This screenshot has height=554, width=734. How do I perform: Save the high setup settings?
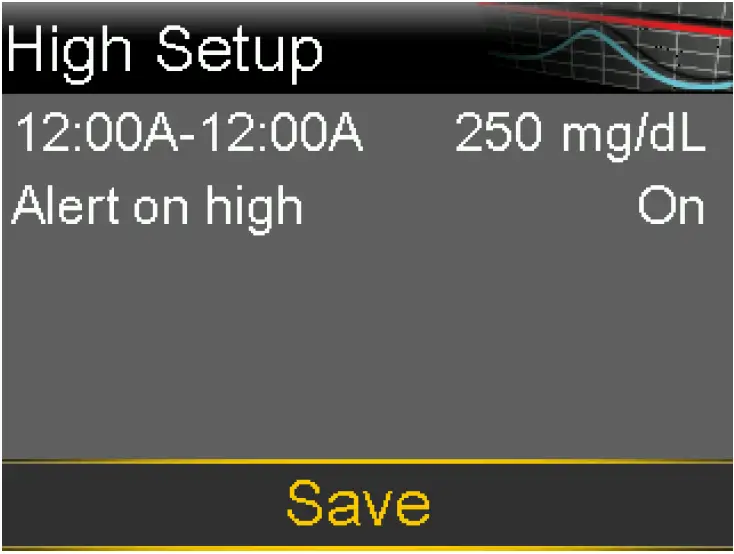(x=366, y=505)
